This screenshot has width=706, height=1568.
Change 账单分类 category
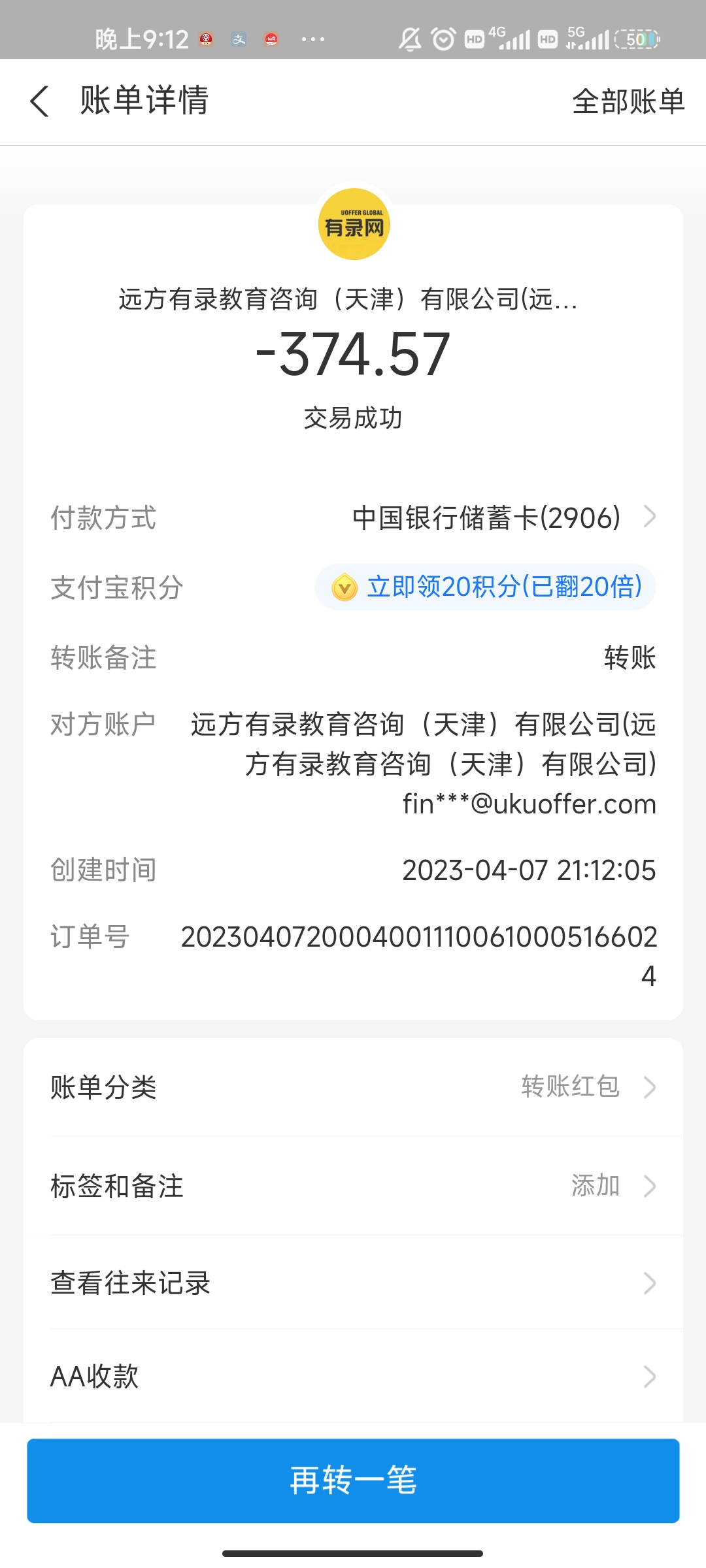(x=353, y=1087)
